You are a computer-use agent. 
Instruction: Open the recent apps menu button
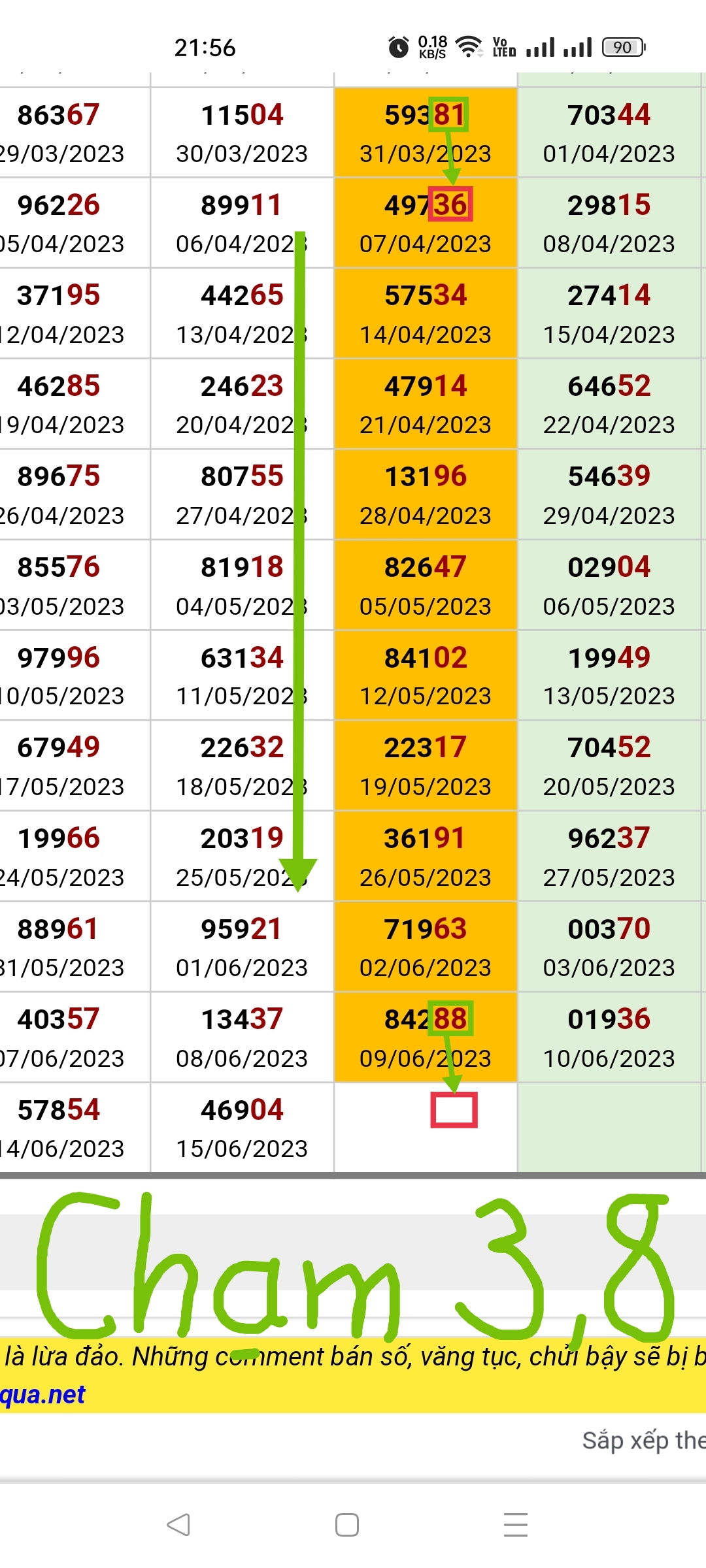coord(515,1525)
